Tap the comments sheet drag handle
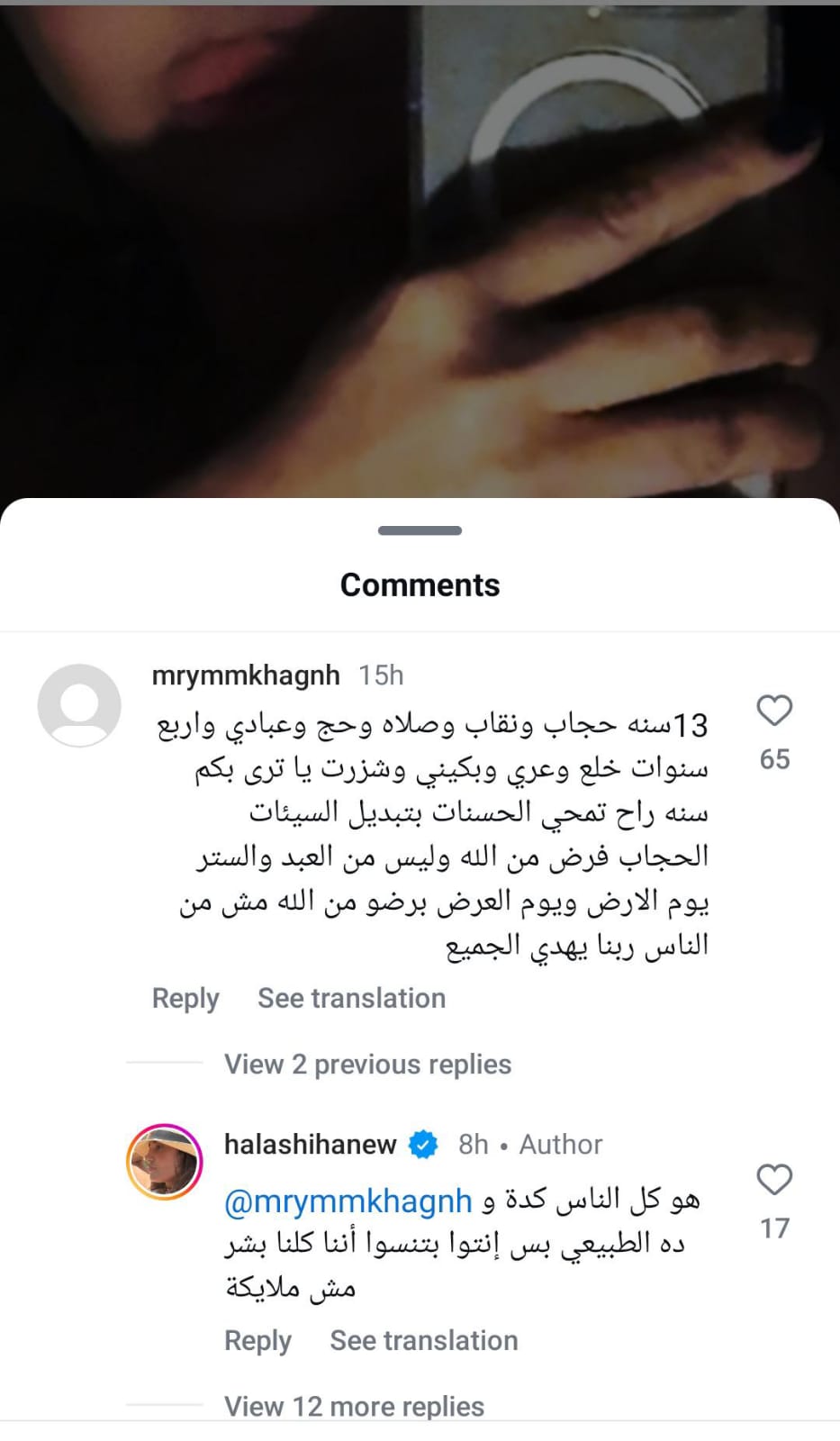The height and width of the screenshot is (1441, 840). point(420,530)
